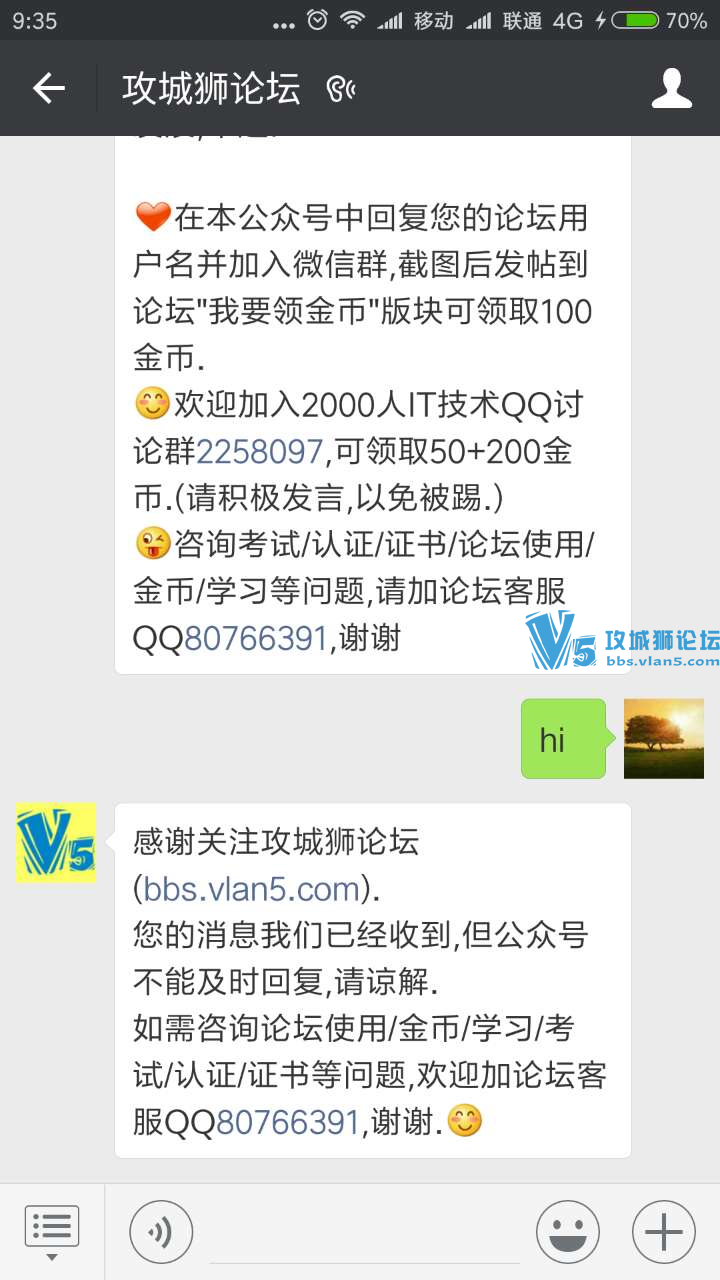Open the bbs.vlan5.com link
The height and width of the screenshot is (1280, 720).
[x=251, y=889]
